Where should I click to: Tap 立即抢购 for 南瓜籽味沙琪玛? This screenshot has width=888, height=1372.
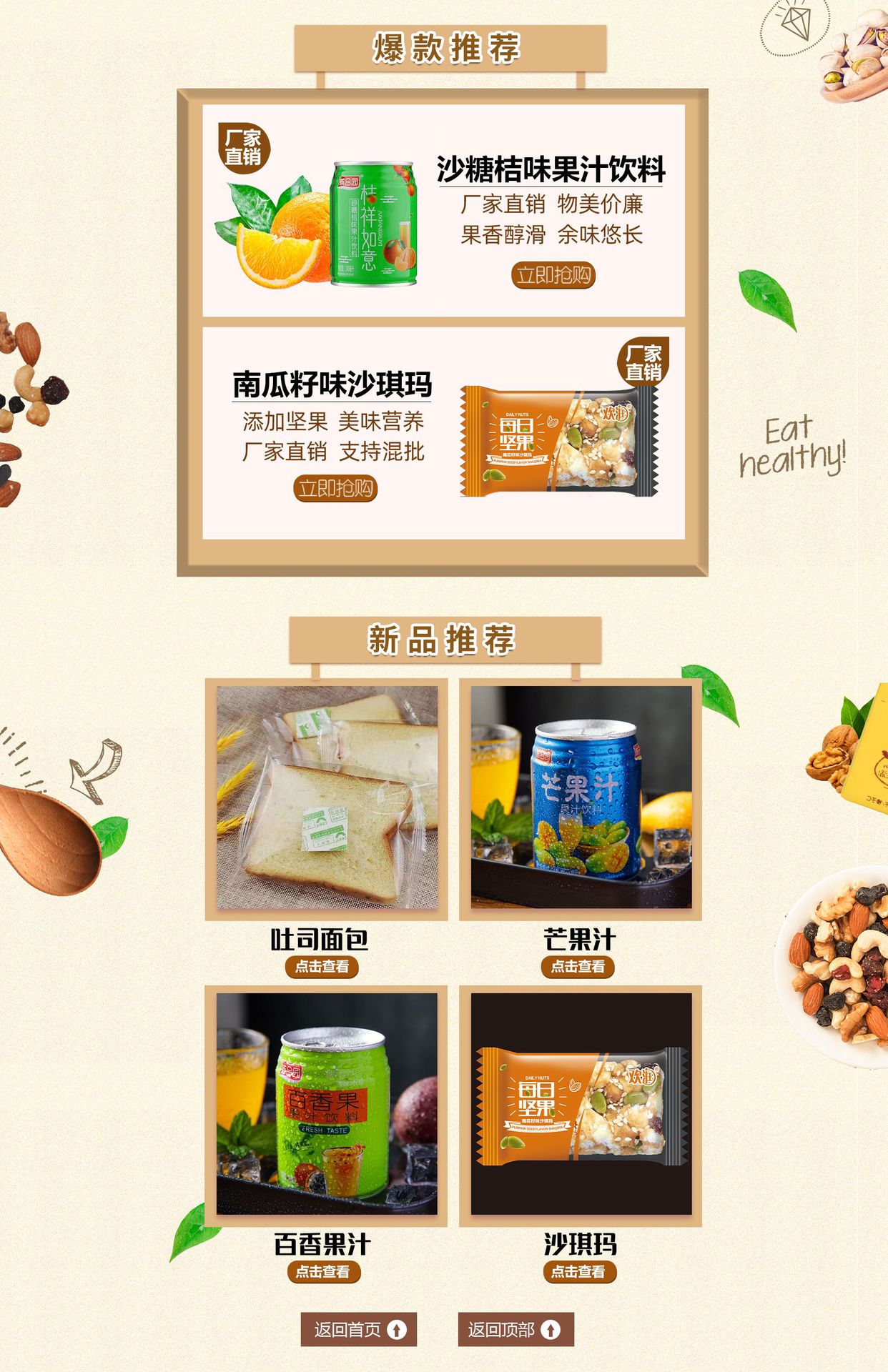pyautogui.click(x=335, y=489)
